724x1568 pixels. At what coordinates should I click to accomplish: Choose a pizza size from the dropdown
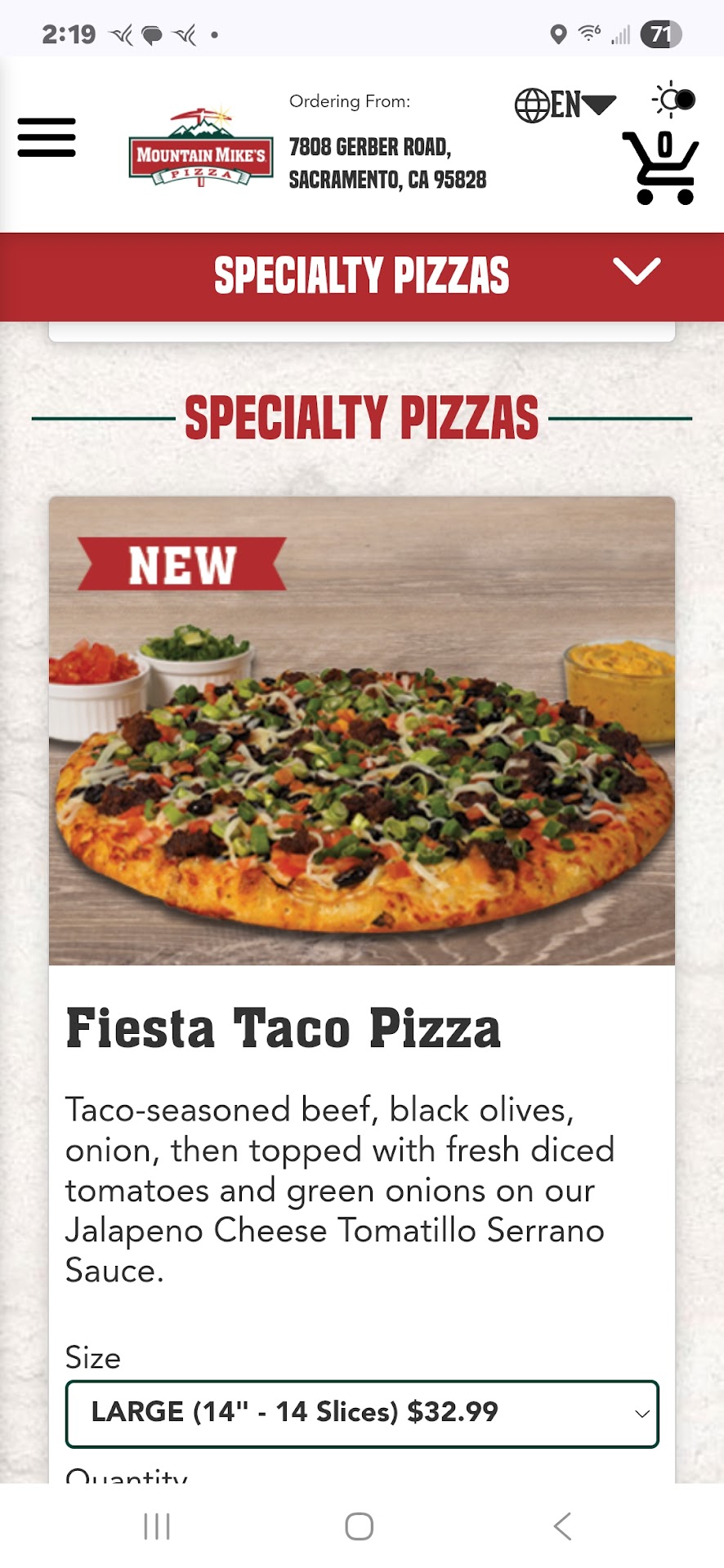362,1413
